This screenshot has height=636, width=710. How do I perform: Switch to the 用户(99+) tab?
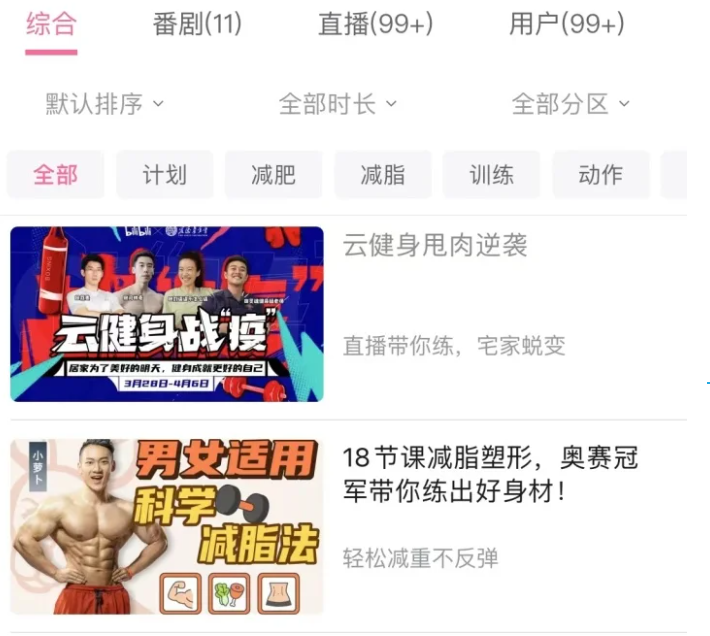pos(566,24)
